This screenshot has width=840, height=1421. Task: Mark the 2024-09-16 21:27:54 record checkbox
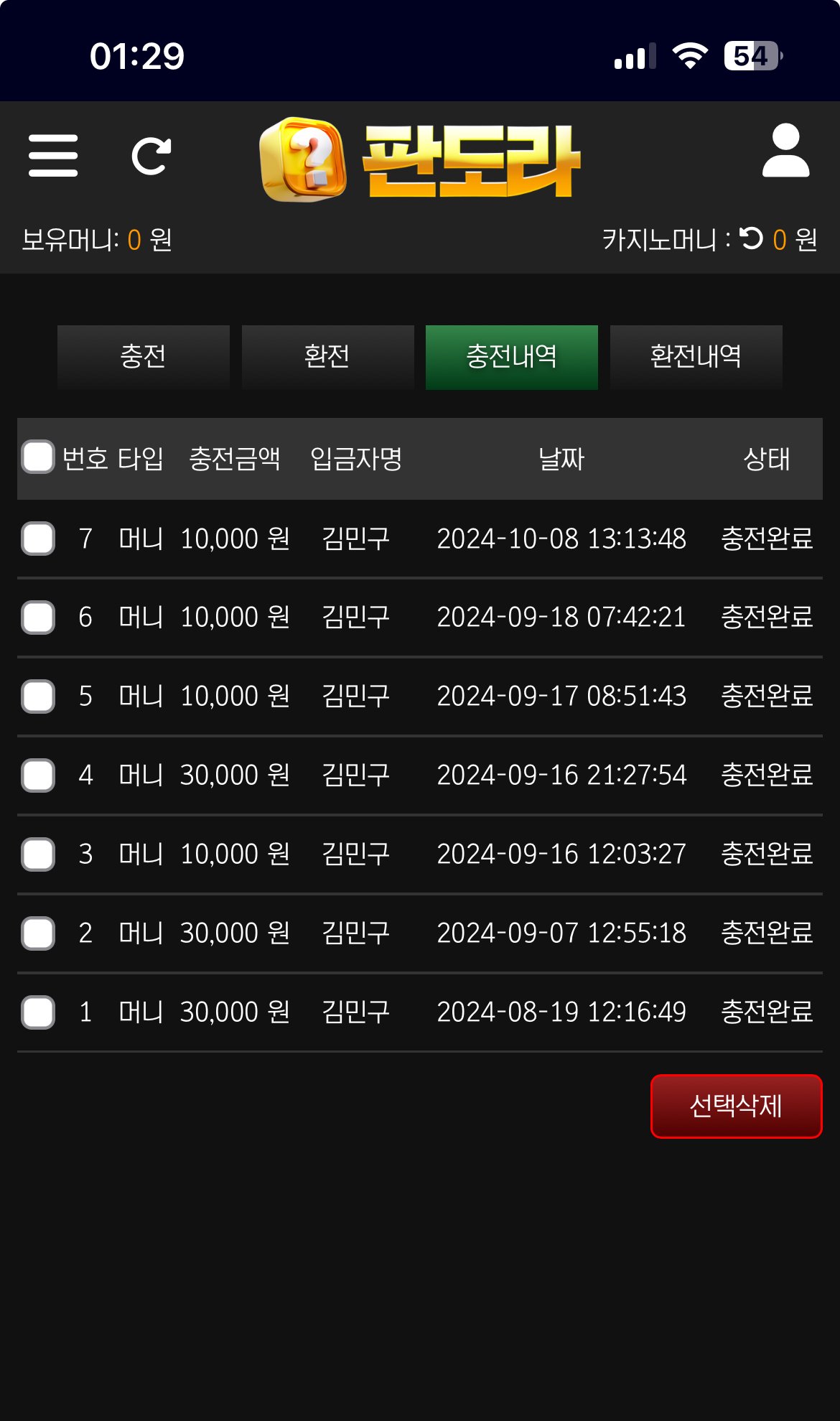[38, 775]
